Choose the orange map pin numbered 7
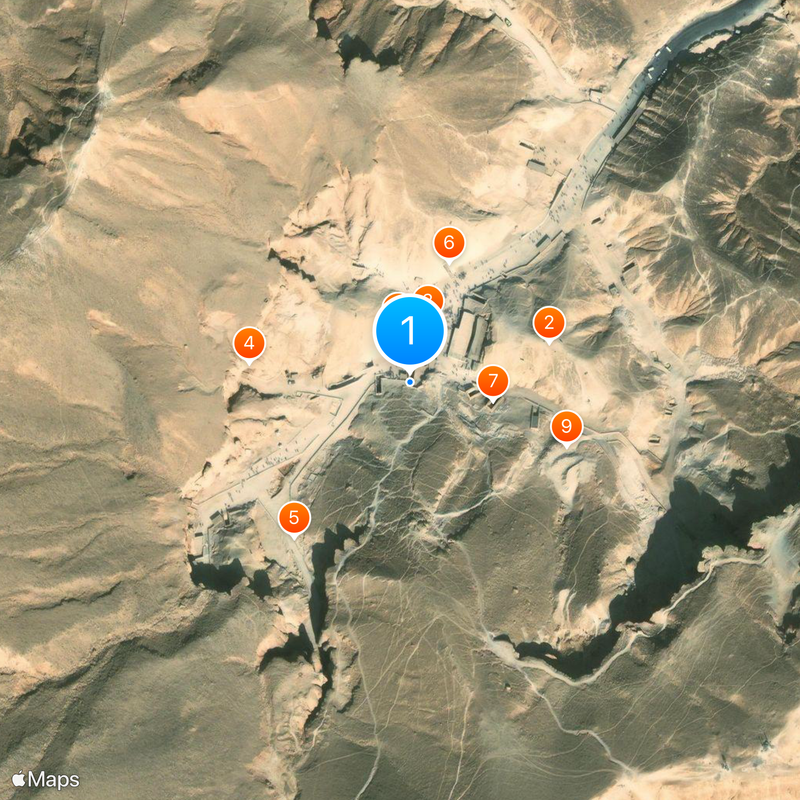 pyautogui.click(x=492, y=381)
